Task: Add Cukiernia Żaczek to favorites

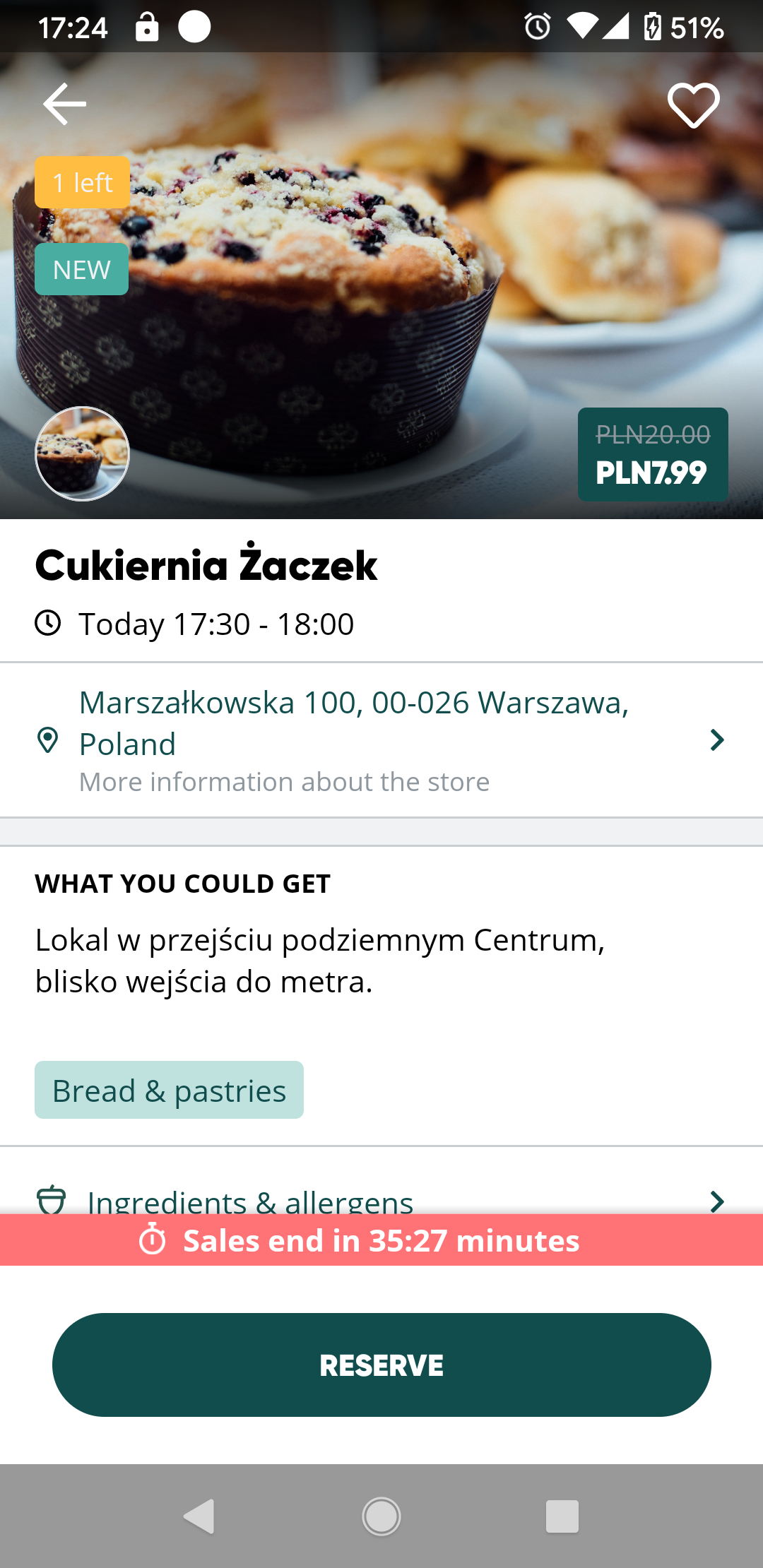Action: coord(694,105)
